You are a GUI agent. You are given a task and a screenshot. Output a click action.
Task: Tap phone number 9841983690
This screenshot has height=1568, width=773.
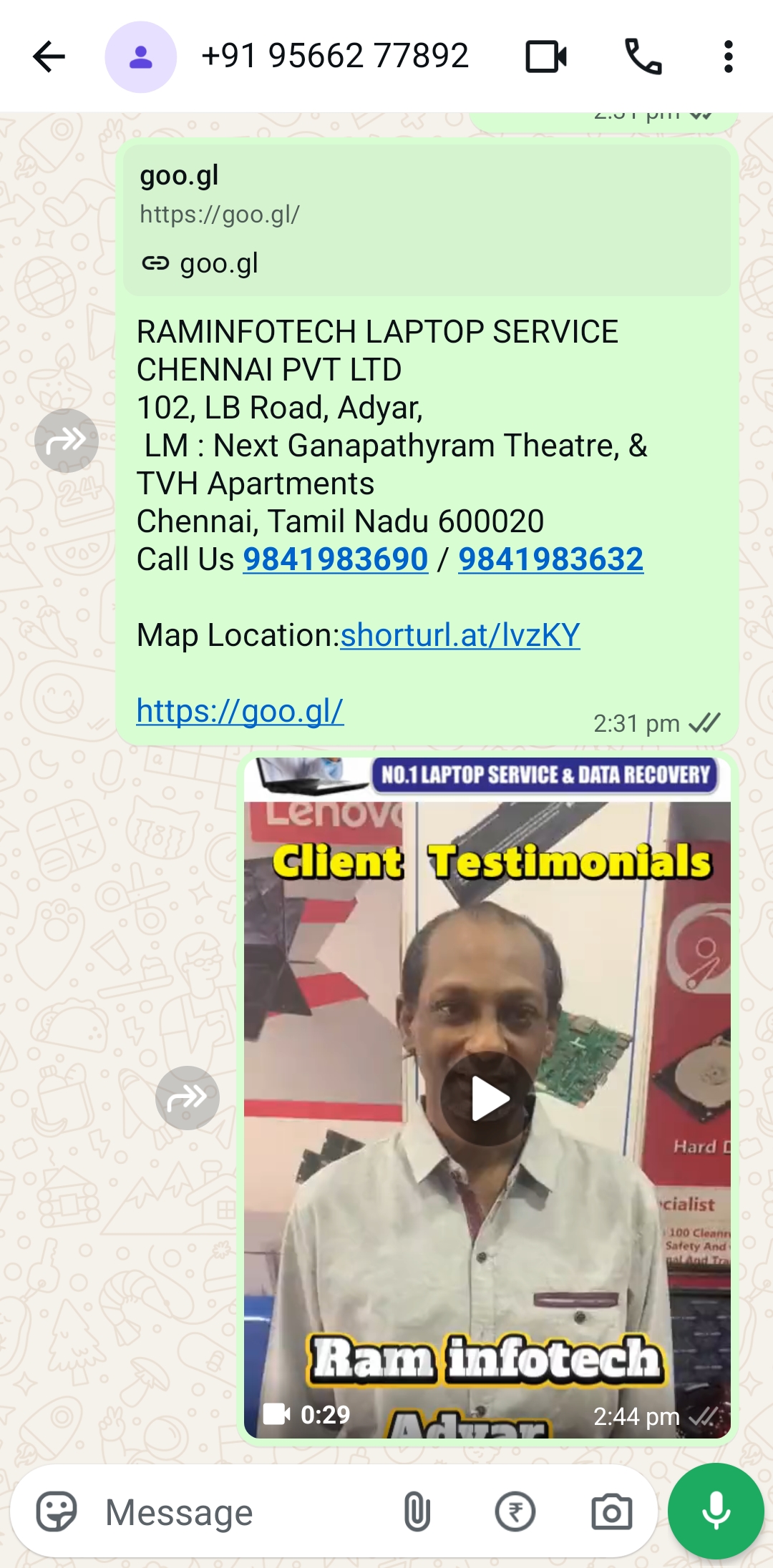[x=336, y=559]
